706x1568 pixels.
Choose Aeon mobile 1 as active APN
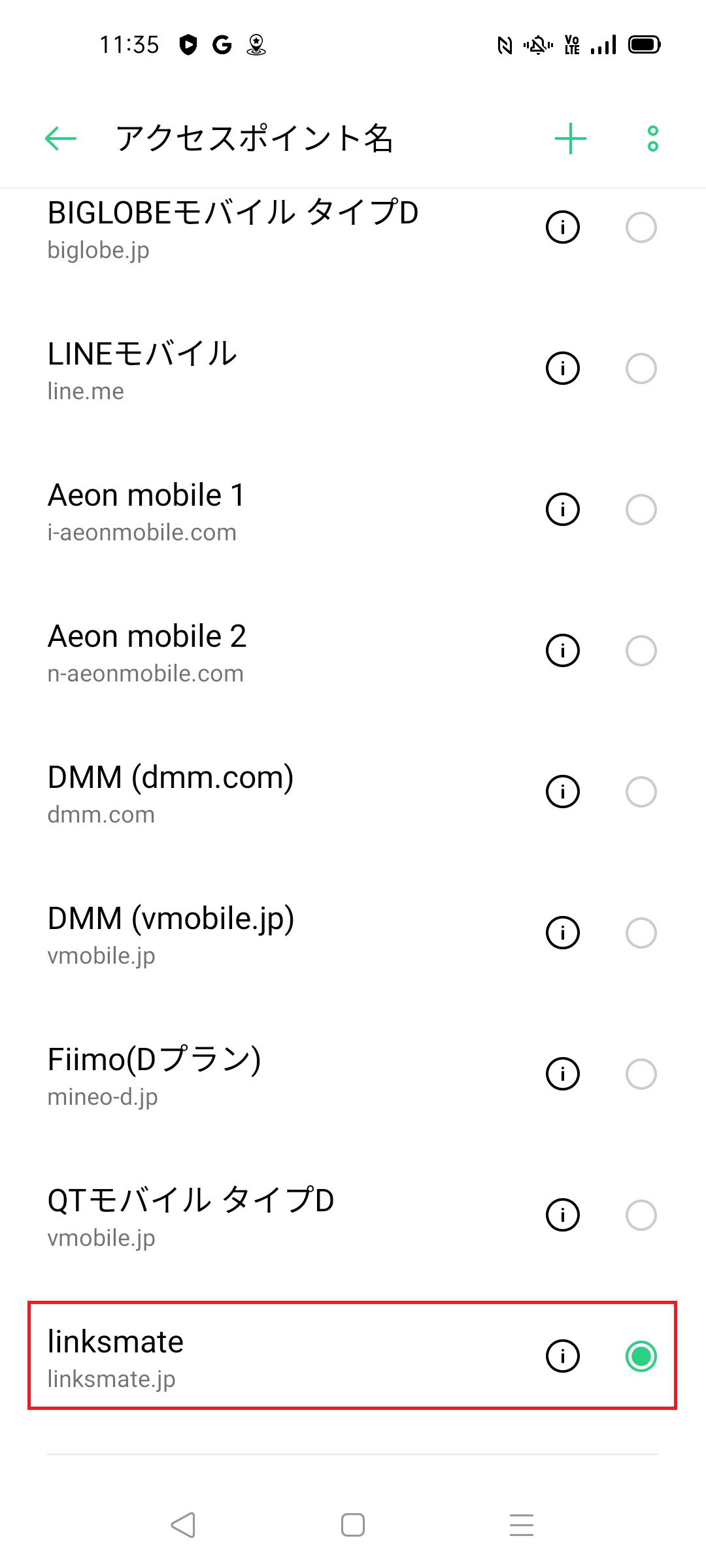click(641, 509)
